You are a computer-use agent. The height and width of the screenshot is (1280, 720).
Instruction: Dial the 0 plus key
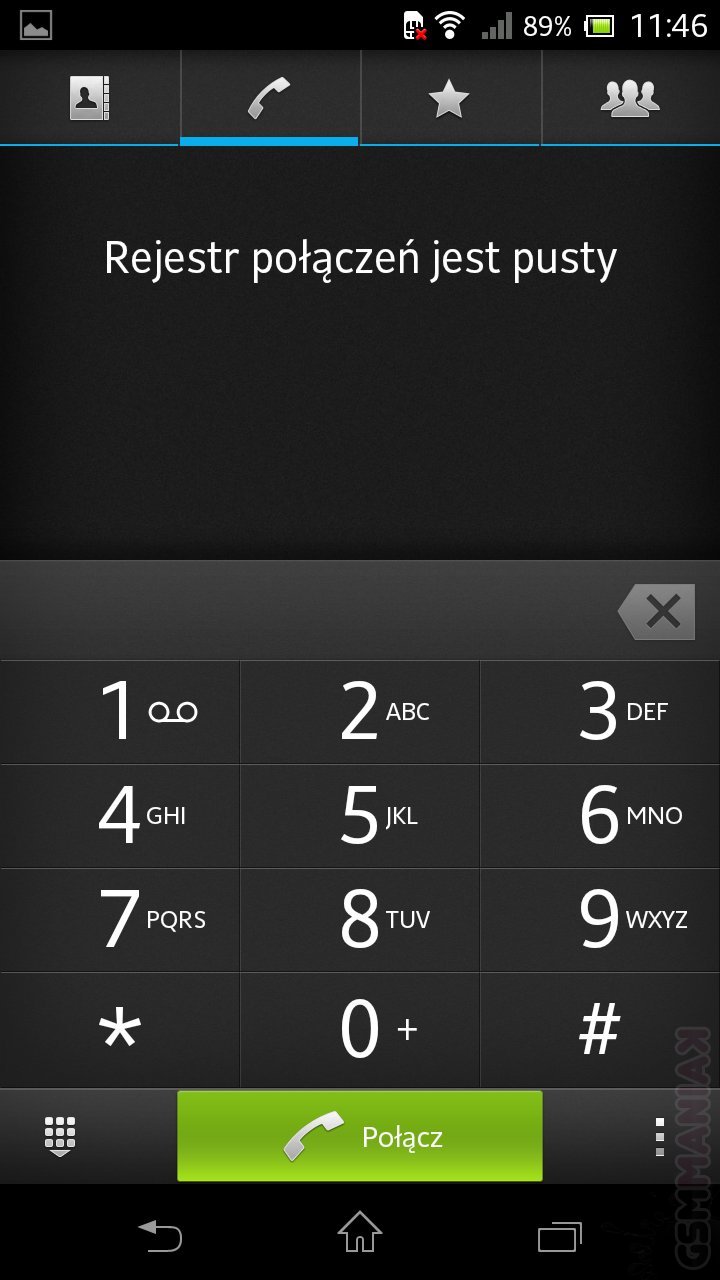pos(360,1029)
